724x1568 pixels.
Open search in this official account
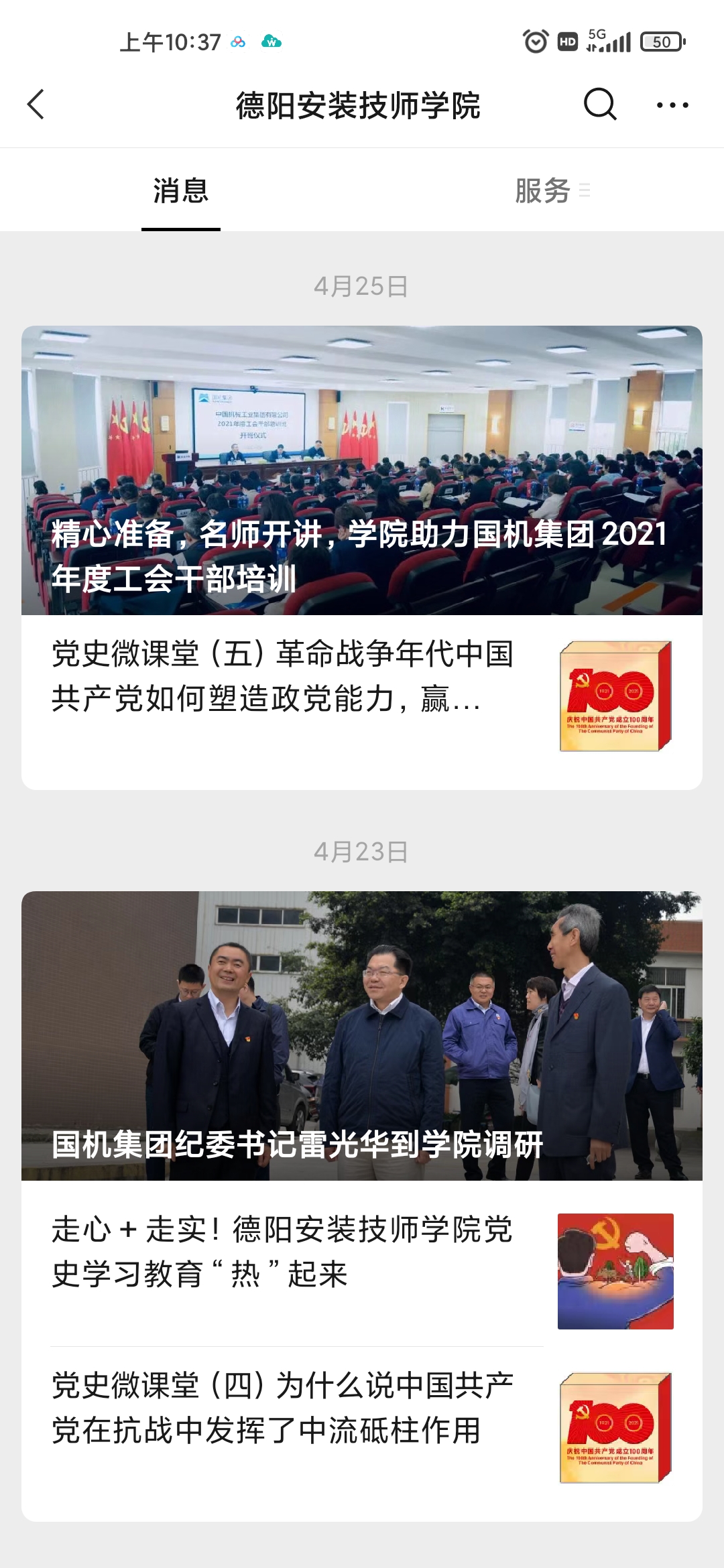[x=599, y=105]
